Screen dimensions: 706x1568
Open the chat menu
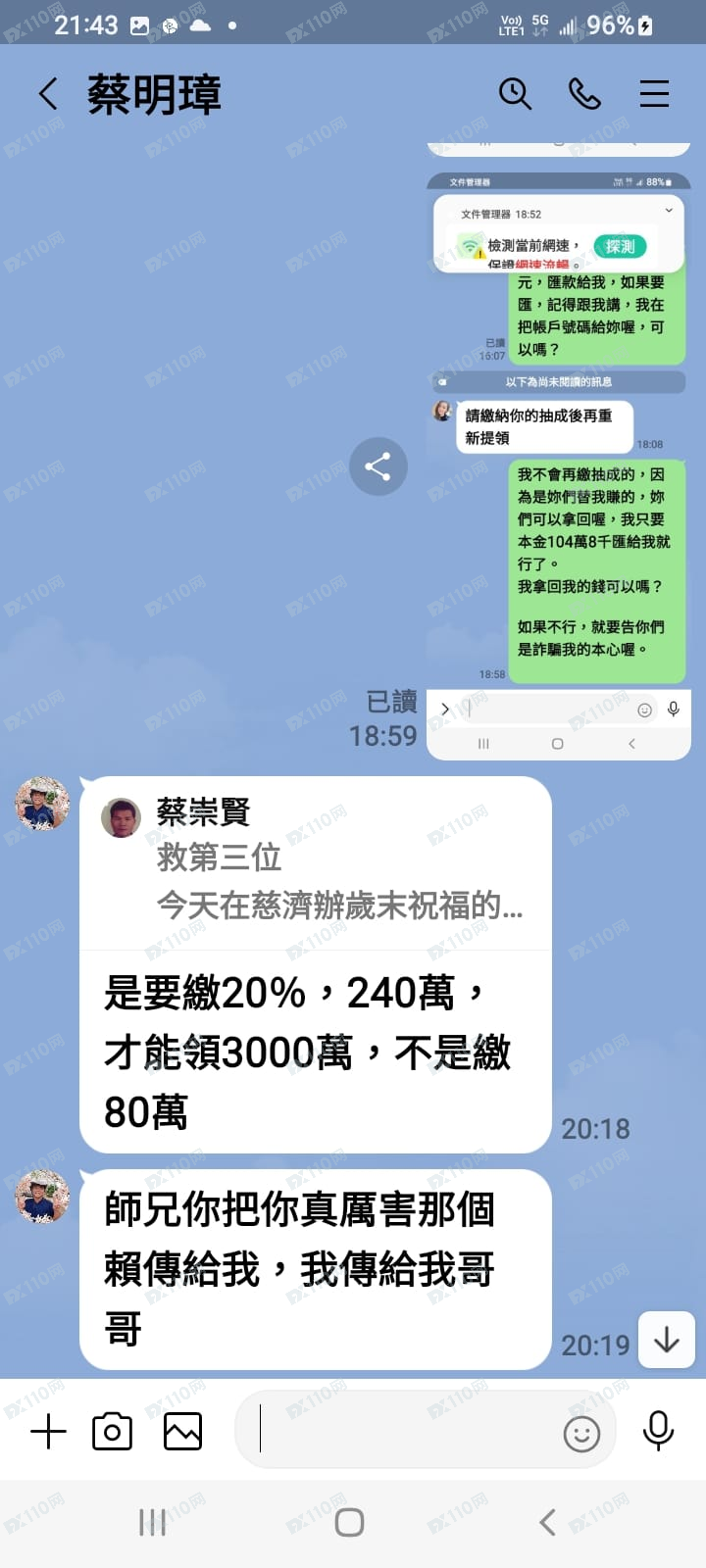[x=654, y=94]
